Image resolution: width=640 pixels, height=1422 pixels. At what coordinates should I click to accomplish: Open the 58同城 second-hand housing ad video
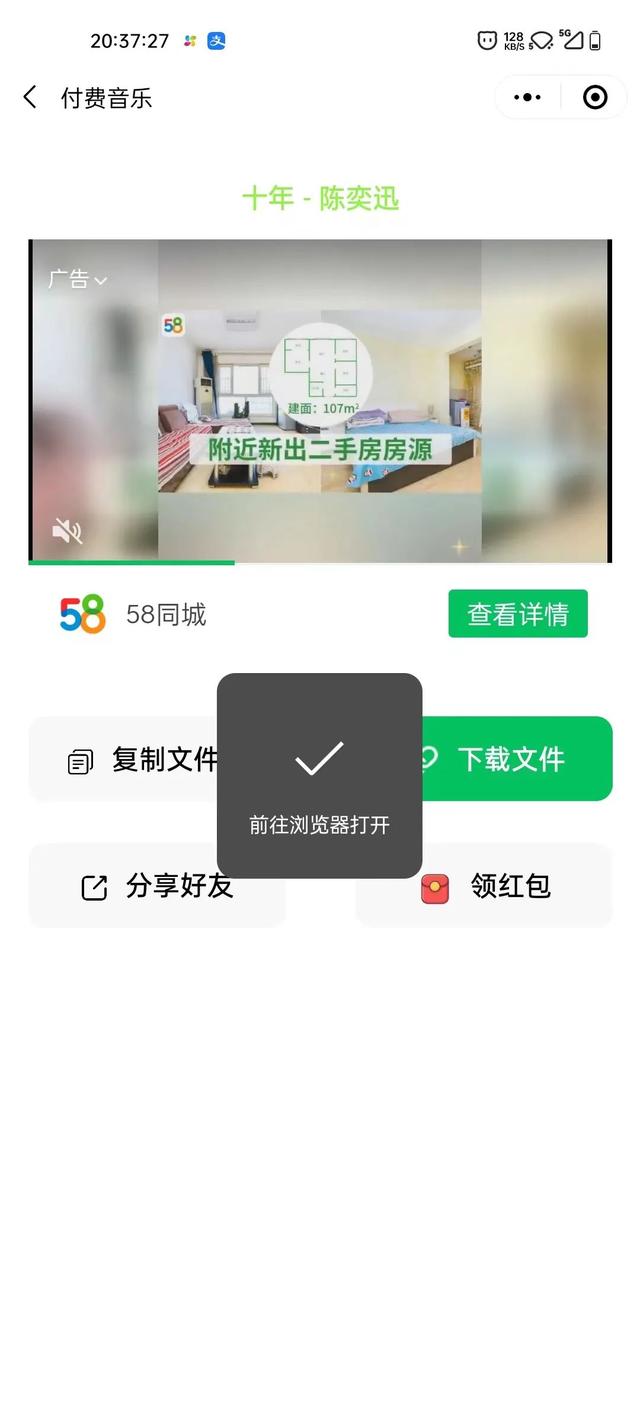320,400
